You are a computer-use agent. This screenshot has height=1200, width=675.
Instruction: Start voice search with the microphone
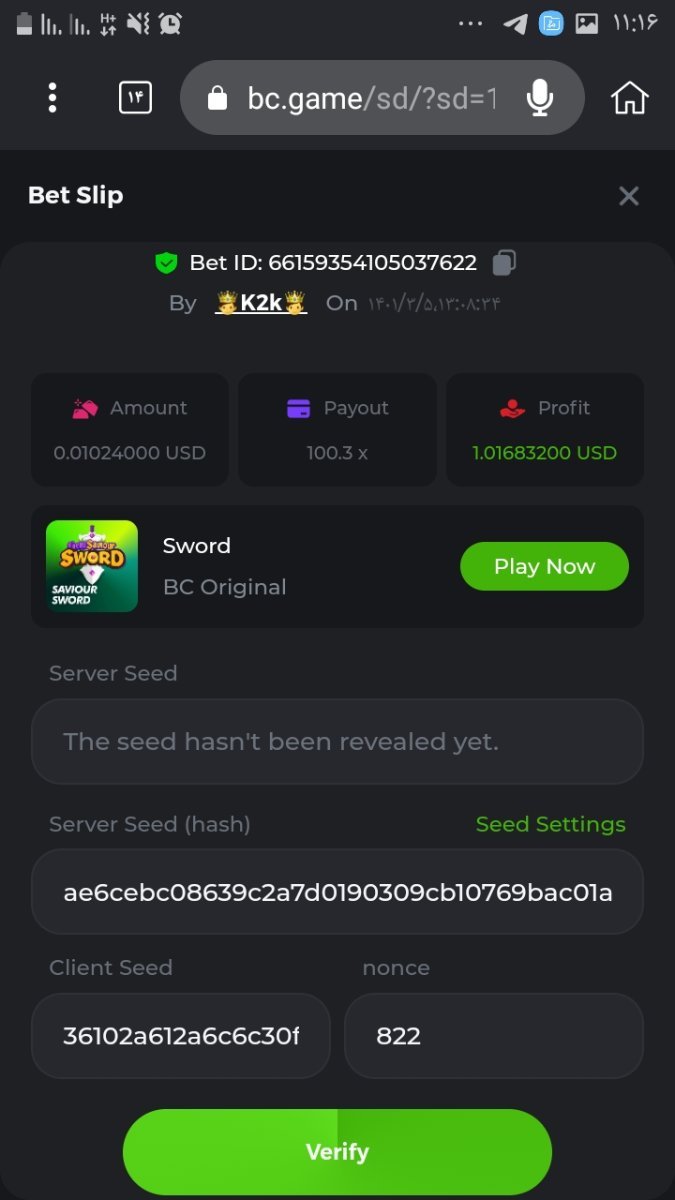point(540,98)
